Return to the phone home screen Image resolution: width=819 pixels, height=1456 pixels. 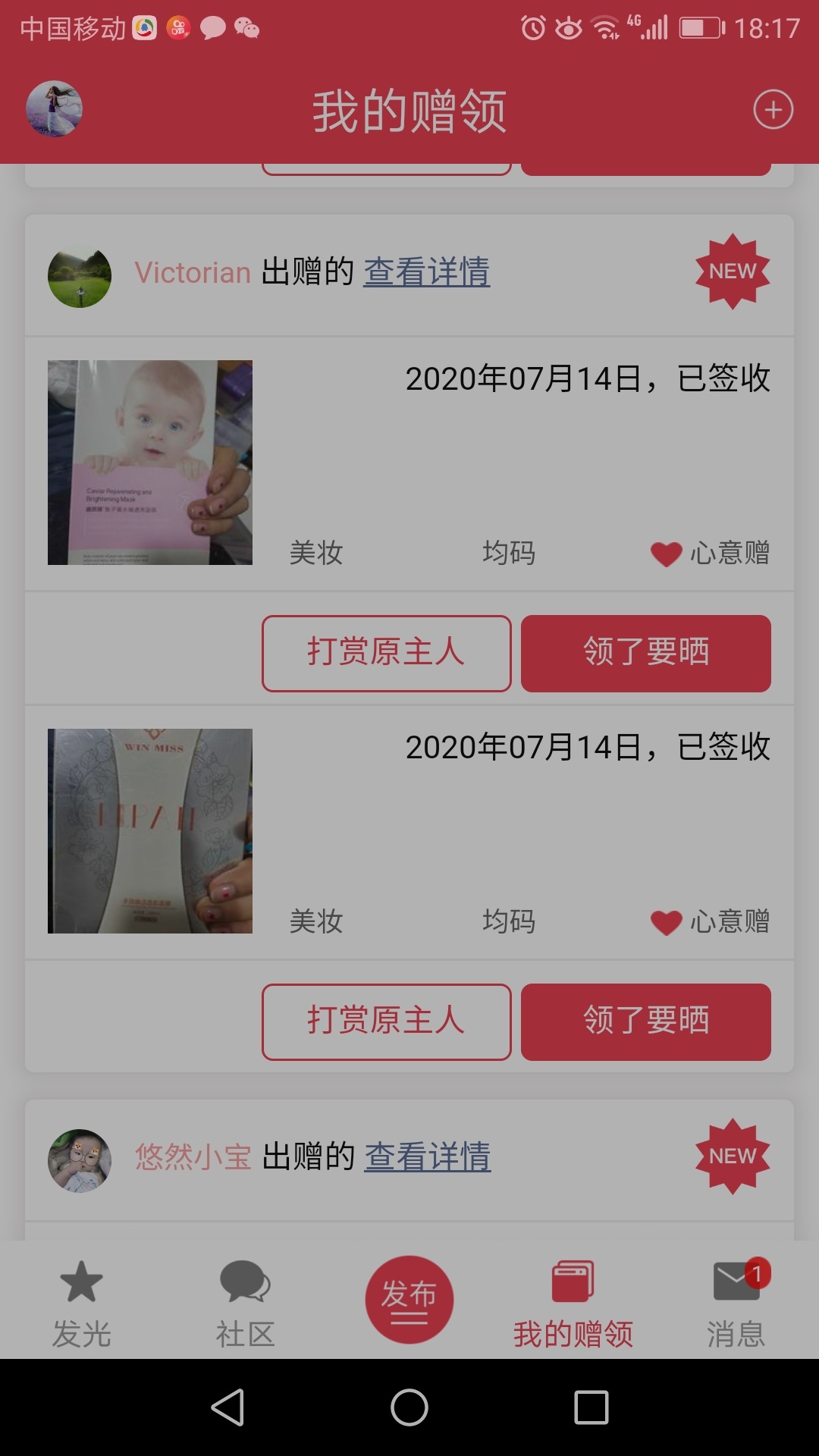pos(409,1407)
